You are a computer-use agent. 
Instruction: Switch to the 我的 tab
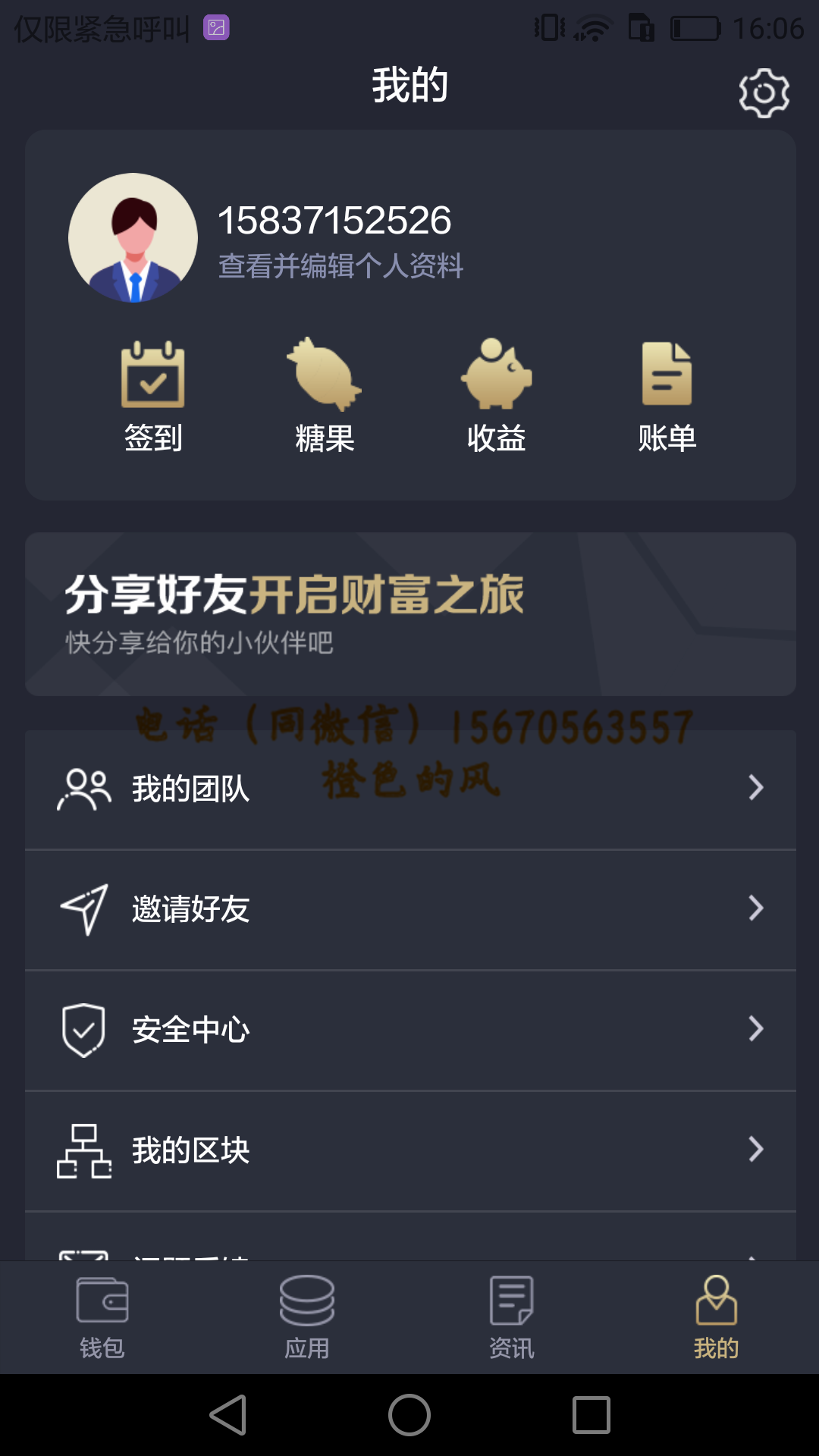(x=714, y=1316)
